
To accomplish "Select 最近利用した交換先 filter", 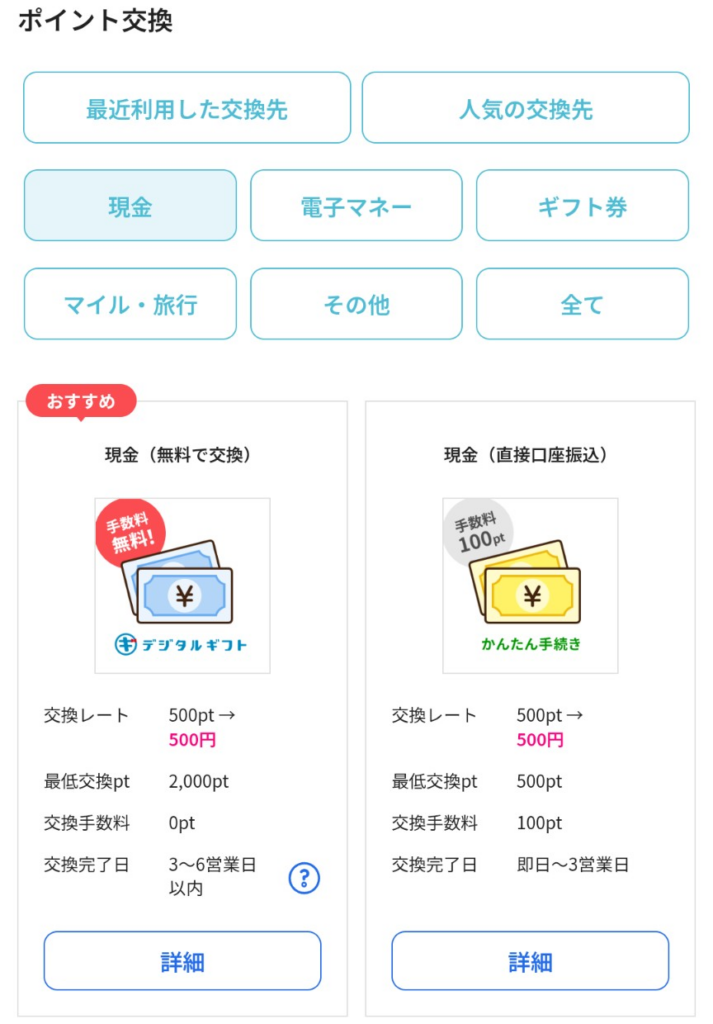I will coord(187,108).
